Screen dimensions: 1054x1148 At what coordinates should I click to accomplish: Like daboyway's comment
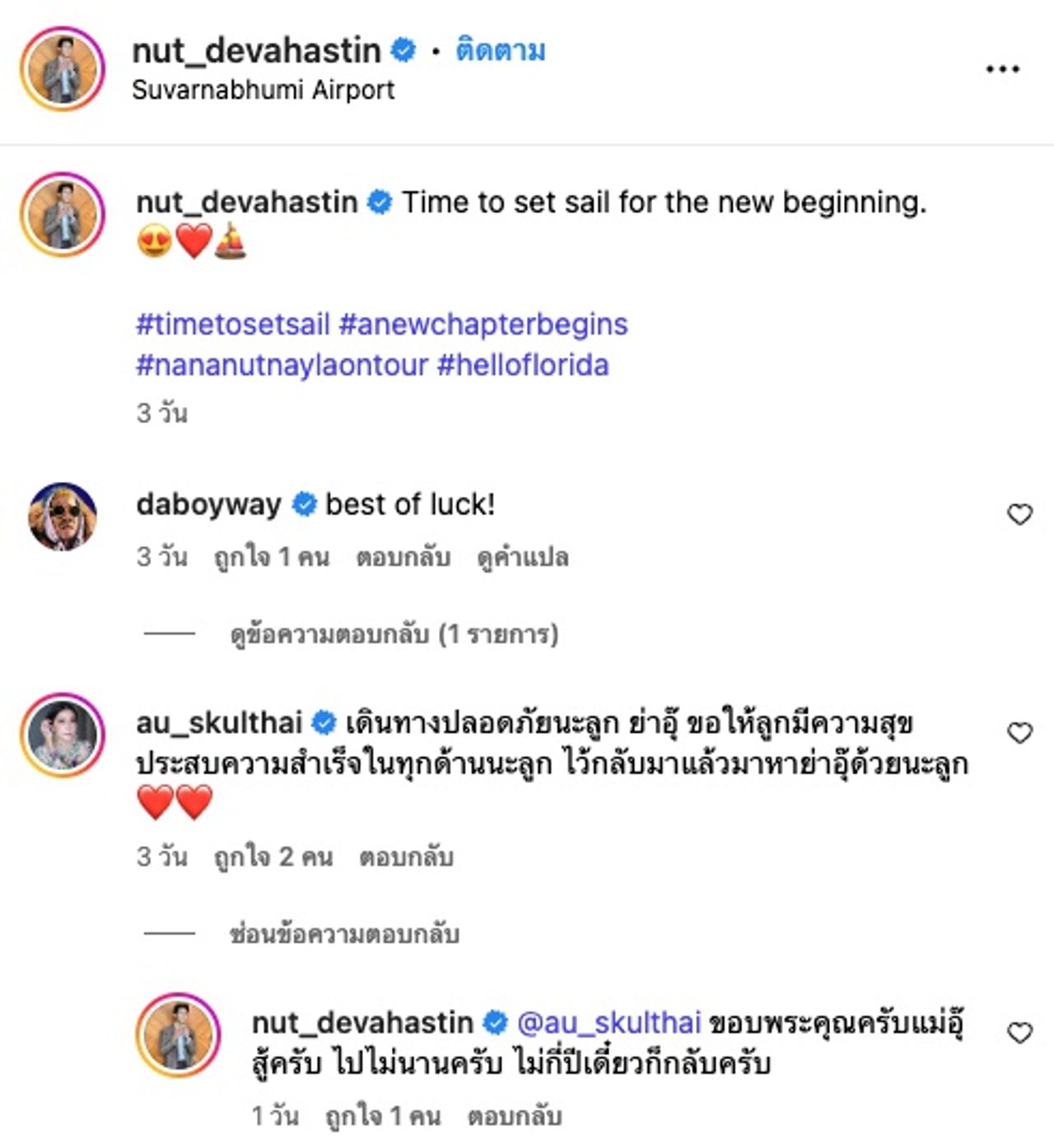[1019, 515]
